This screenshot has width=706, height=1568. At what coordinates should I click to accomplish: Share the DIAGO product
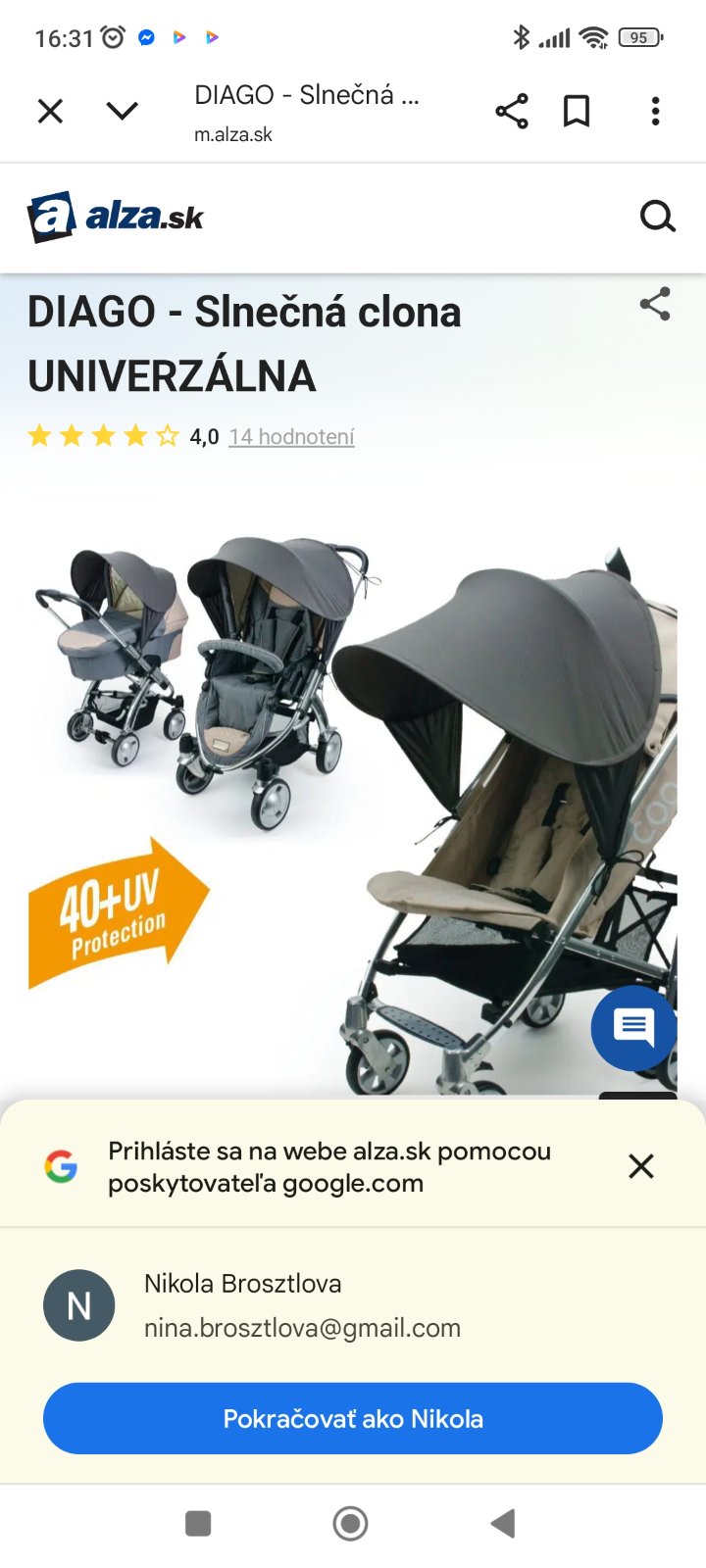point(655,304)
